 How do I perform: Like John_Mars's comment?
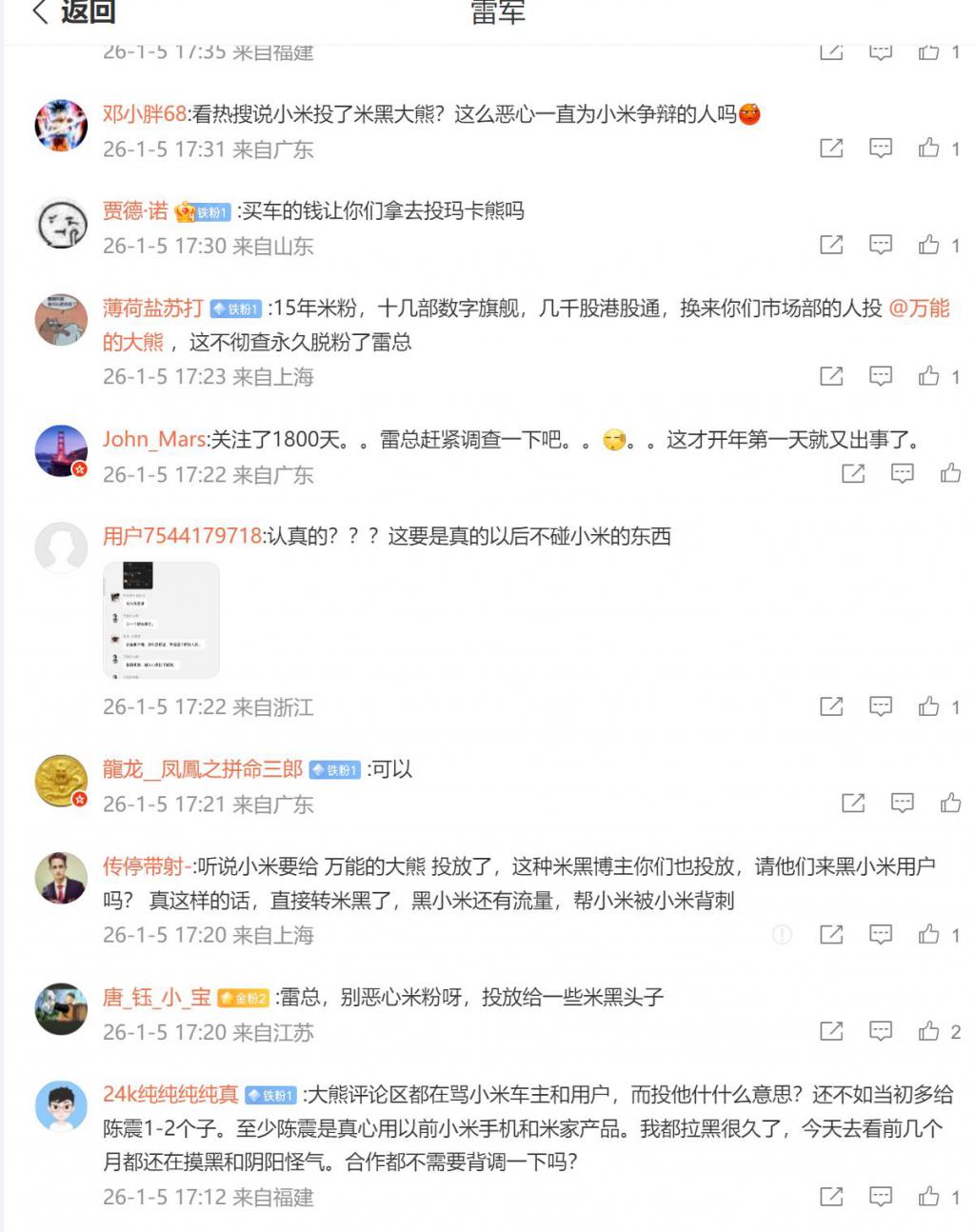pos(950,473)
